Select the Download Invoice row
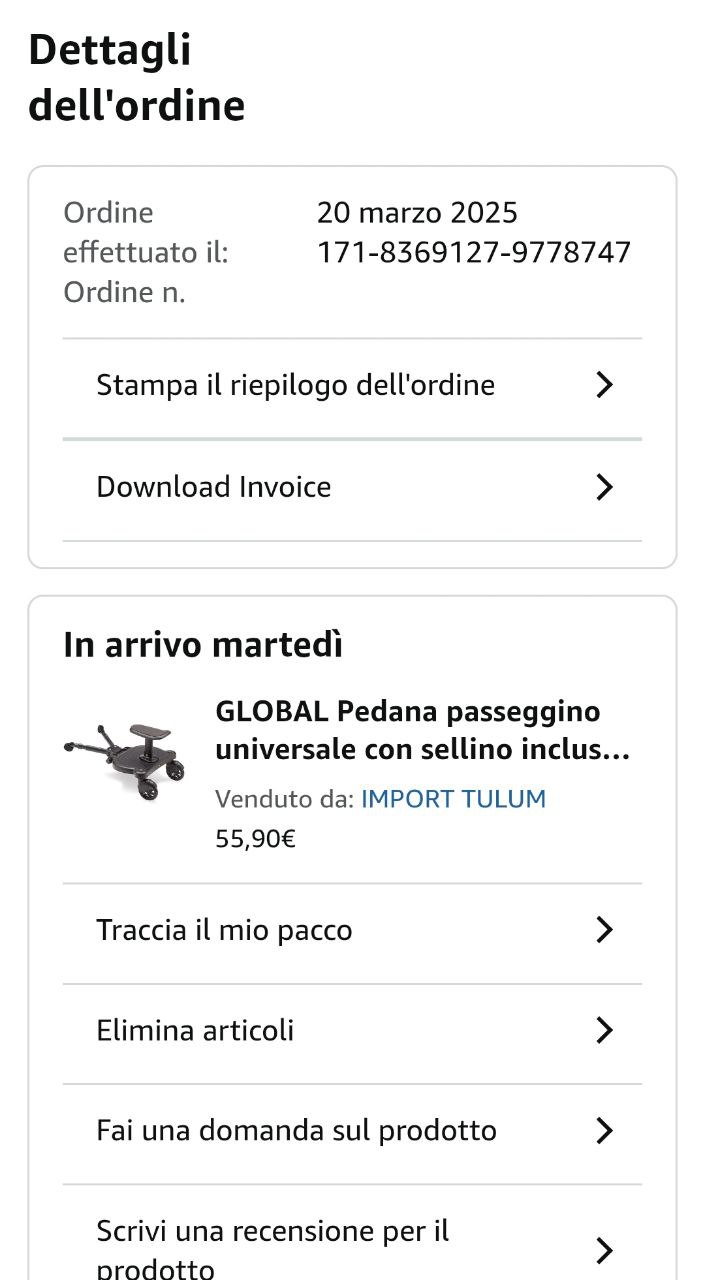Screen dimensions: 704x1280 352,488
